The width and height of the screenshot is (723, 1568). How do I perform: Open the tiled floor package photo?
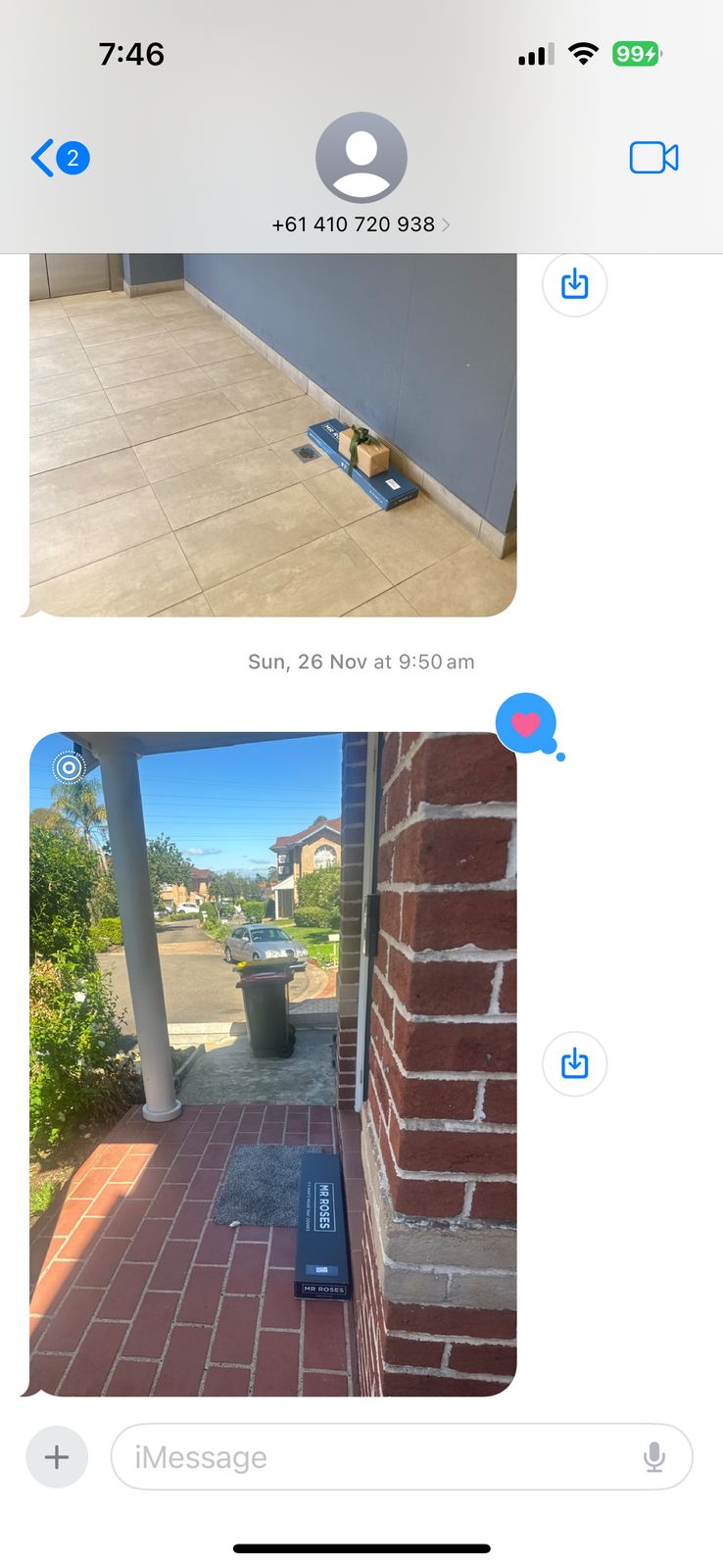click(x=272, y=434)
